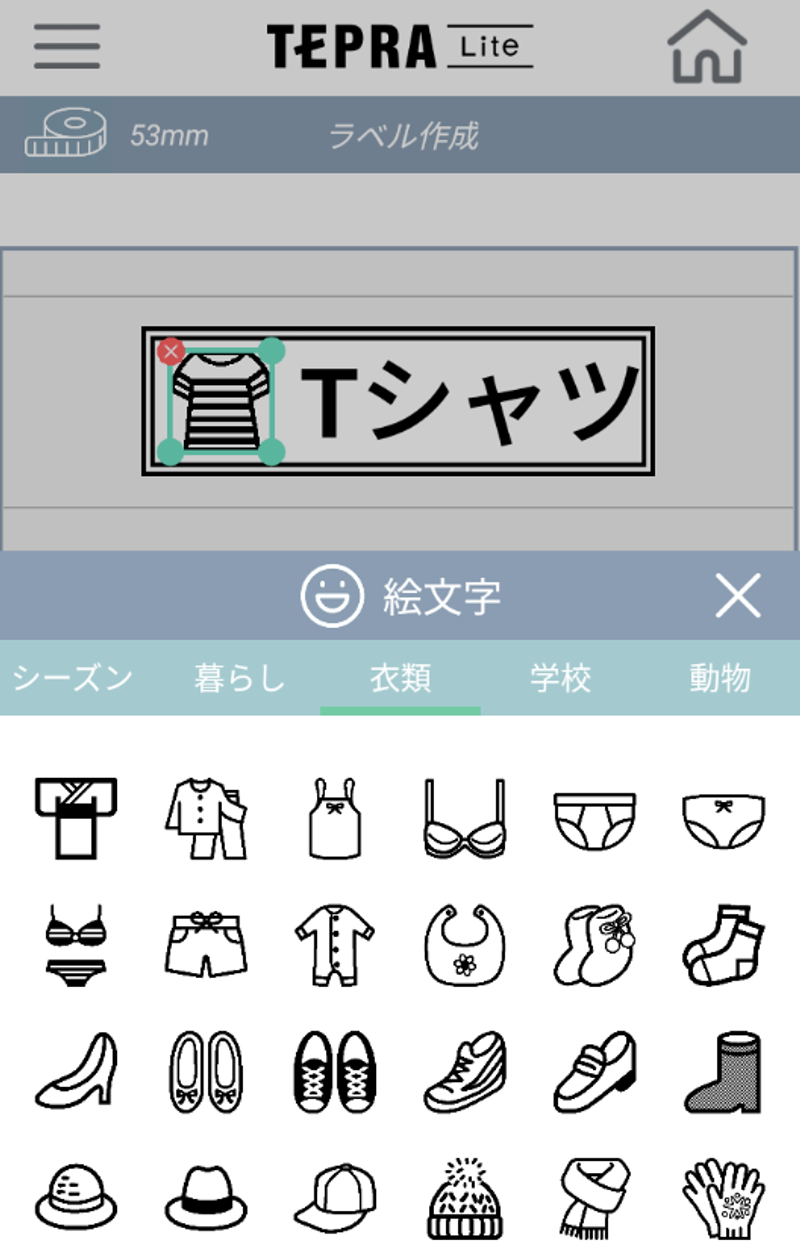Switch to the 動物 tab
Screen dimensions: 800x1253
click(x=720, y=679)
